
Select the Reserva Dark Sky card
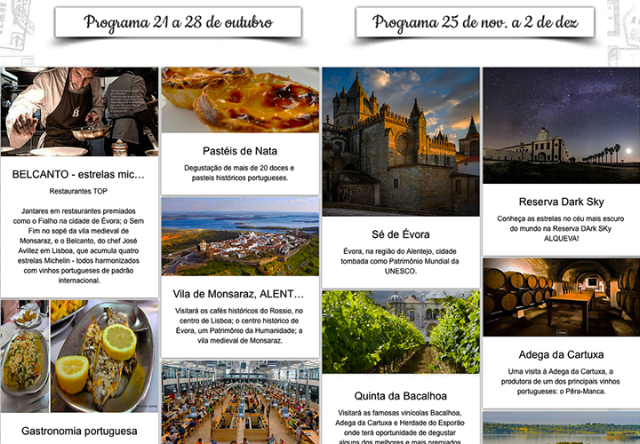[561, 201]
